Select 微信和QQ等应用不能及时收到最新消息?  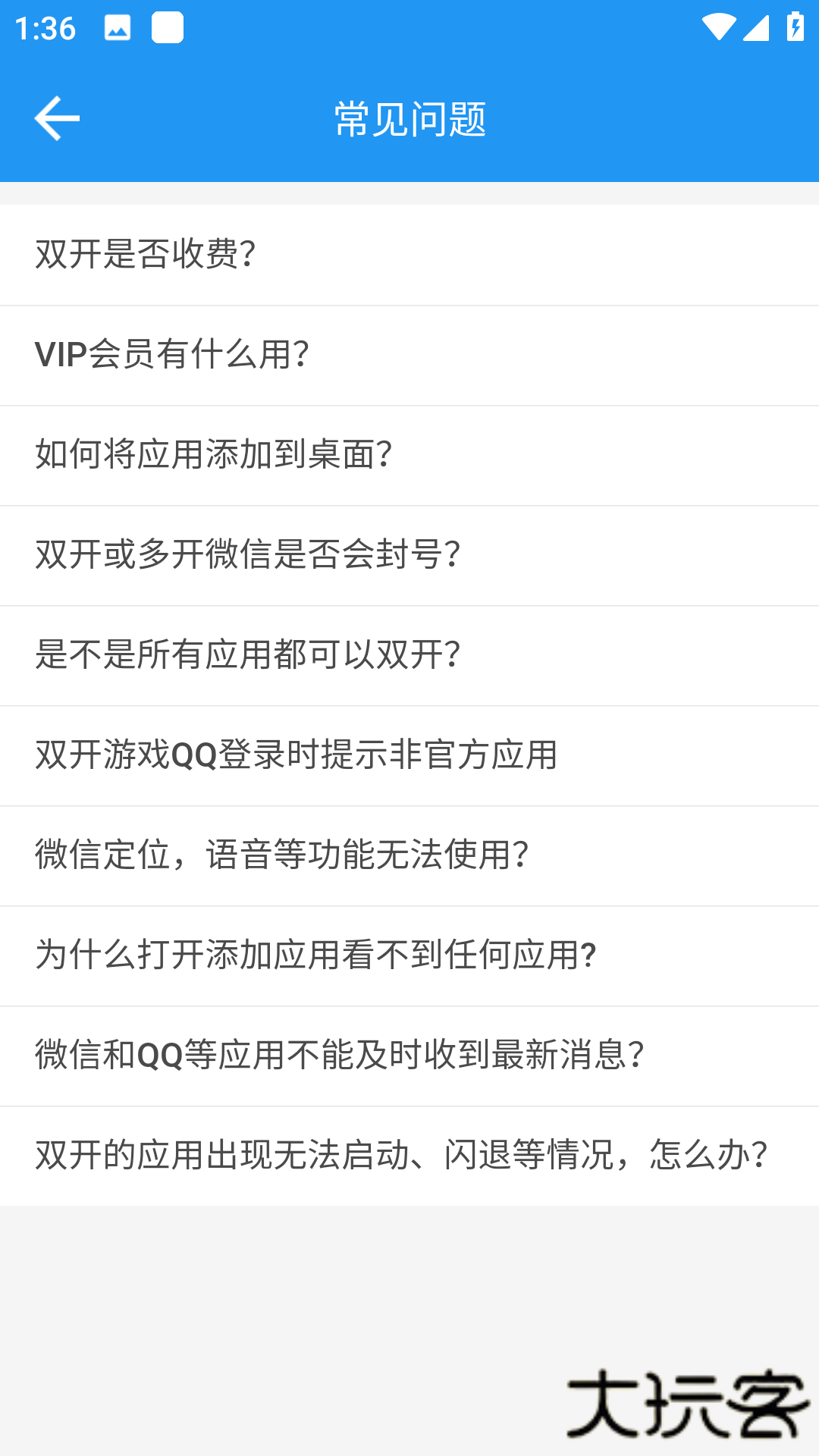point(340,1055)
